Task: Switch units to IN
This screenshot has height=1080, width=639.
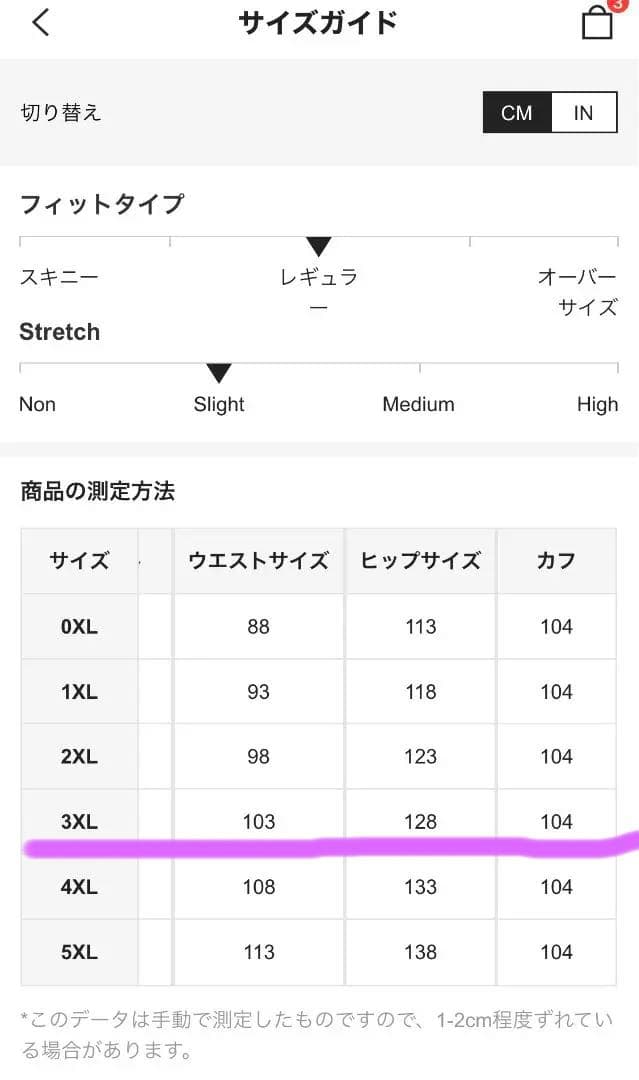Action: 584,112
